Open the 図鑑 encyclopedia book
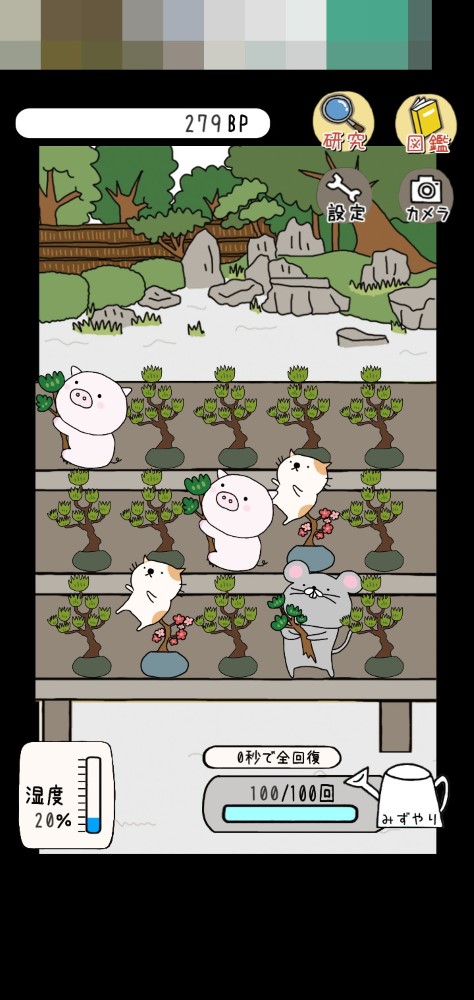Viewport: 474px width, 1000px height. (426, 124)
